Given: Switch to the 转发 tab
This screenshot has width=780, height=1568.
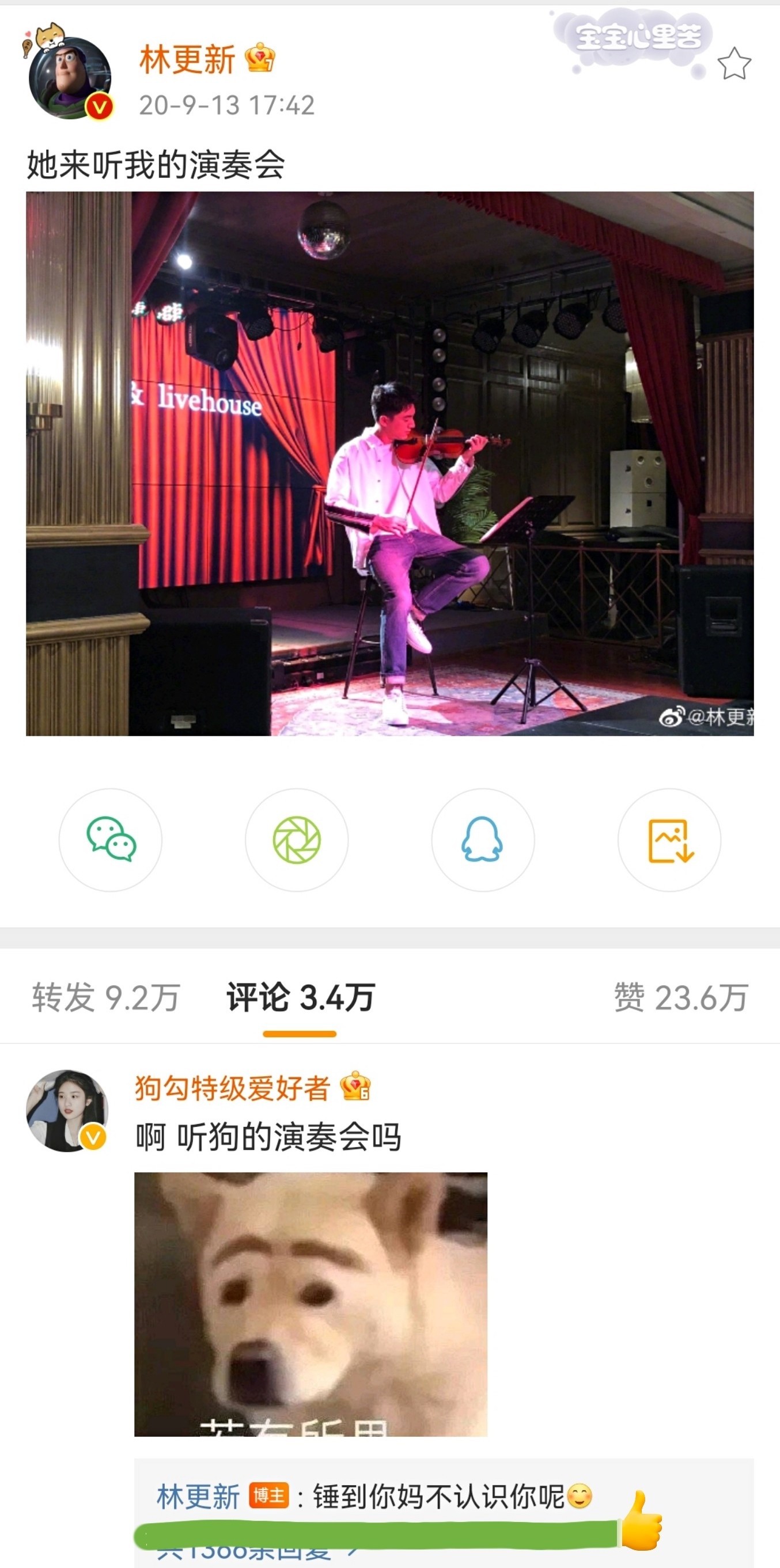Looking at the screenshot, I should point(105,997).
